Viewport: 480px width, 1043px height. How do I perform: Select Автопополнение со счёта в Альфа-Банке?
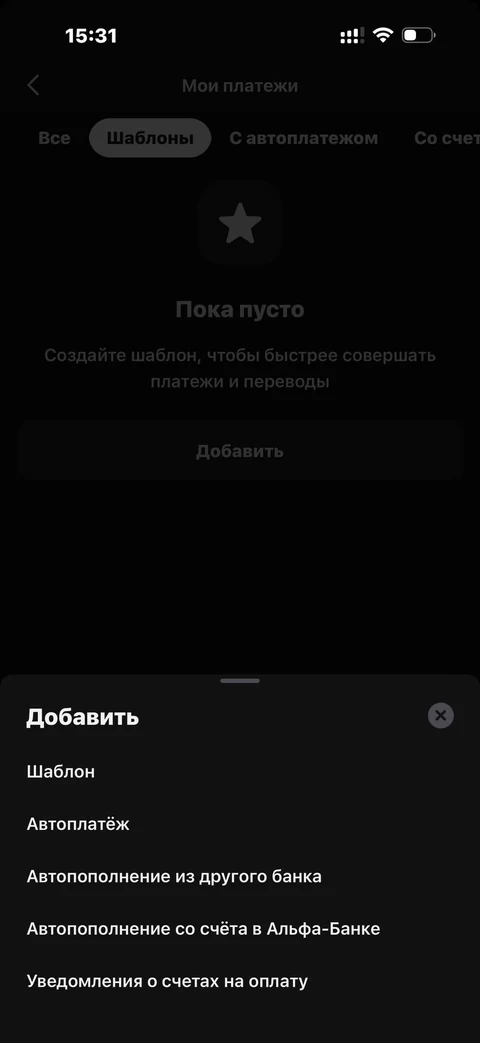(240, 929)
